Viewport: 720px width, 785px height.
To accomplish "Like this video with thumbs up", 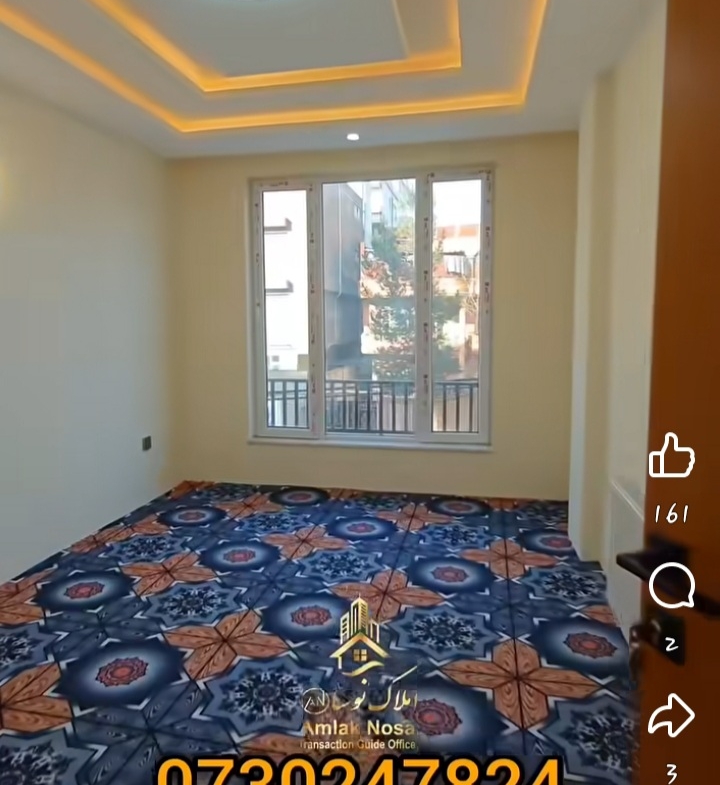I will 671,456.
